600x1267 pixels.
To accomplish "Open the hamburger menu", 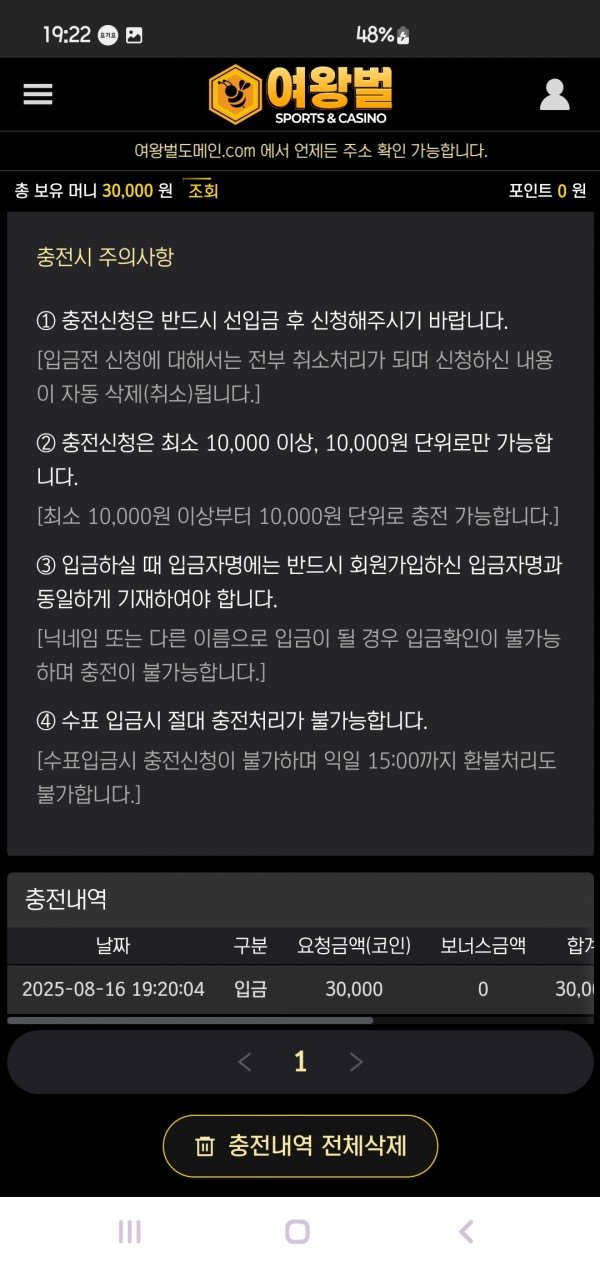I will (x=38, y=94).
